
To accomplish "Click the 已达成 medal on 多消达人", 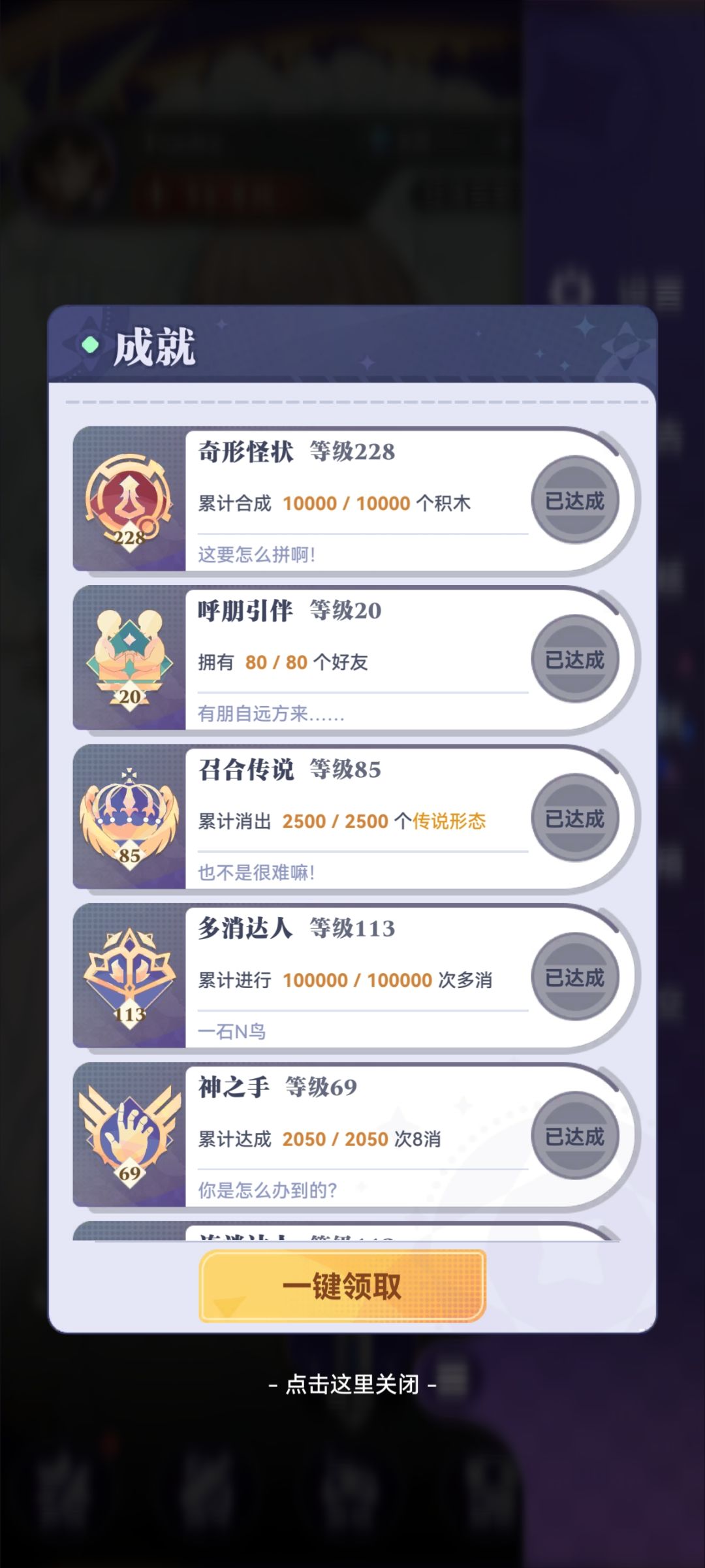I will 574,976.
